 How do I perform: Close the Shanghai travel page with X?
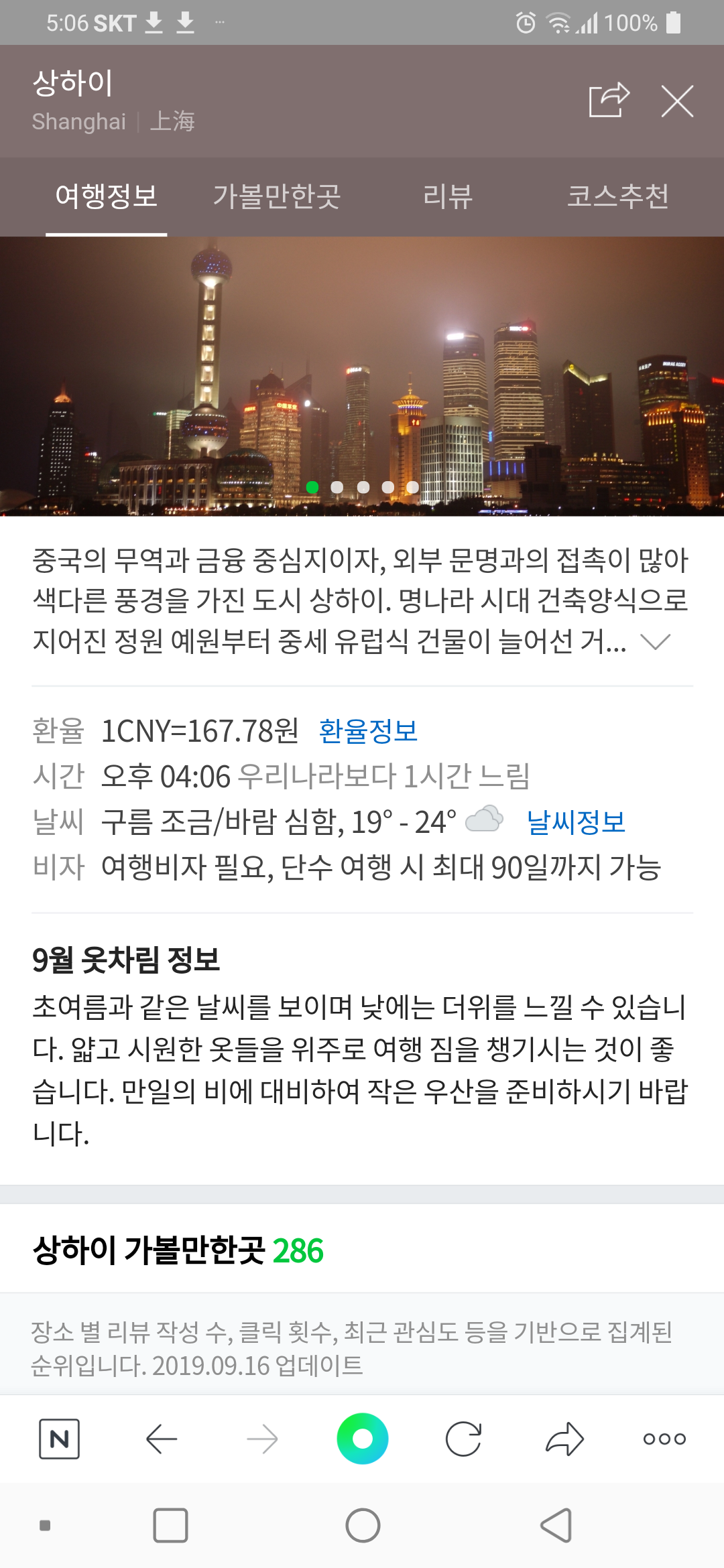(x=678, y=101)
